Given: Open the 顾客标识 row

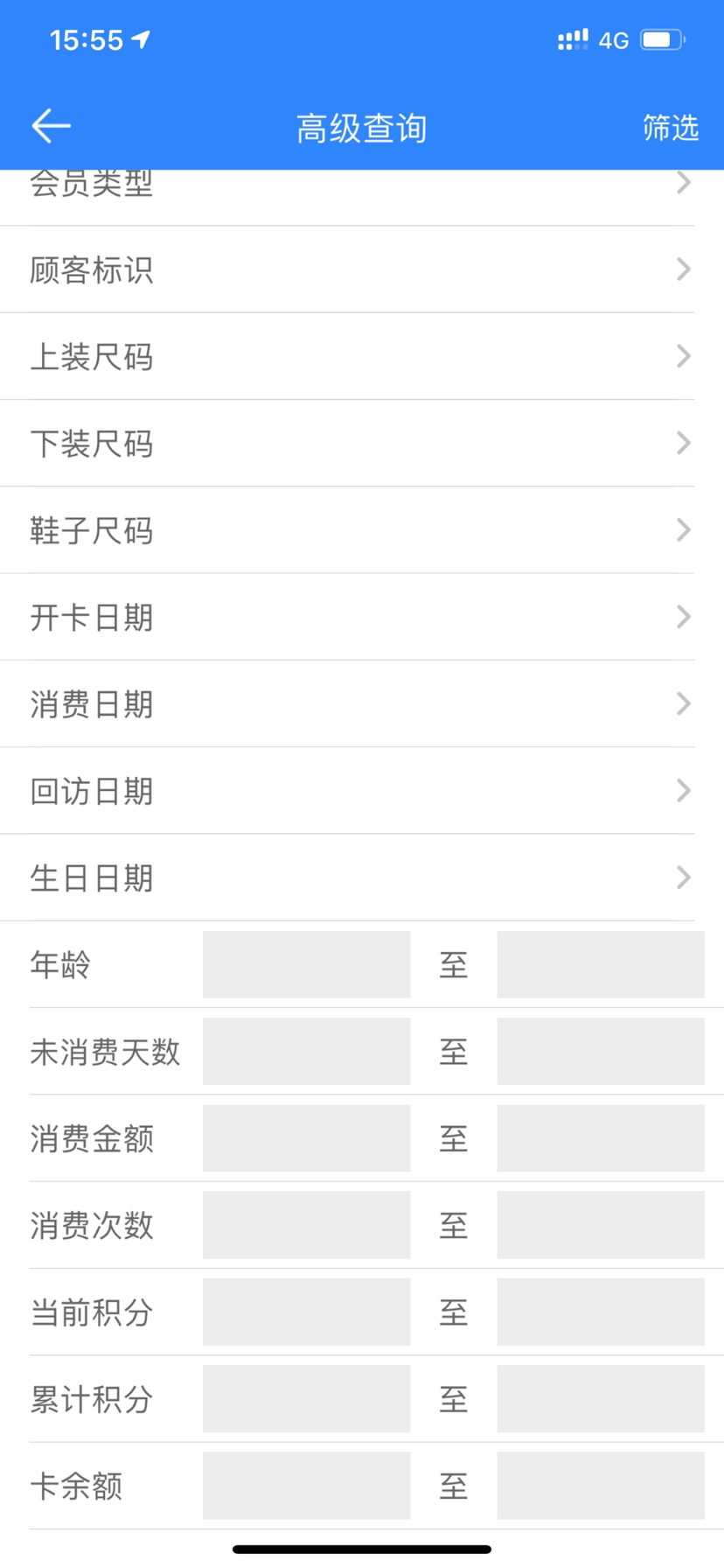Looking at the screenshot, I should pyautogui.click(x=350, y=269).
